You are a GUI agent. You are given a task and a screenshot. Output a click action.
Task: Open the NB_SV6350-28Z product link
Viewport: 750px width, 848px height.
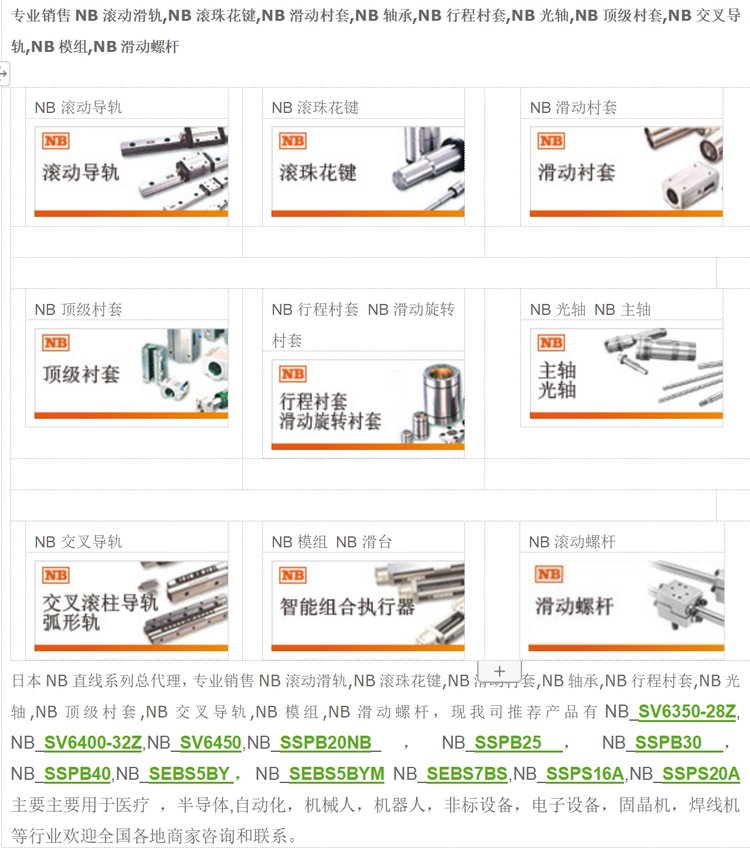686,711
